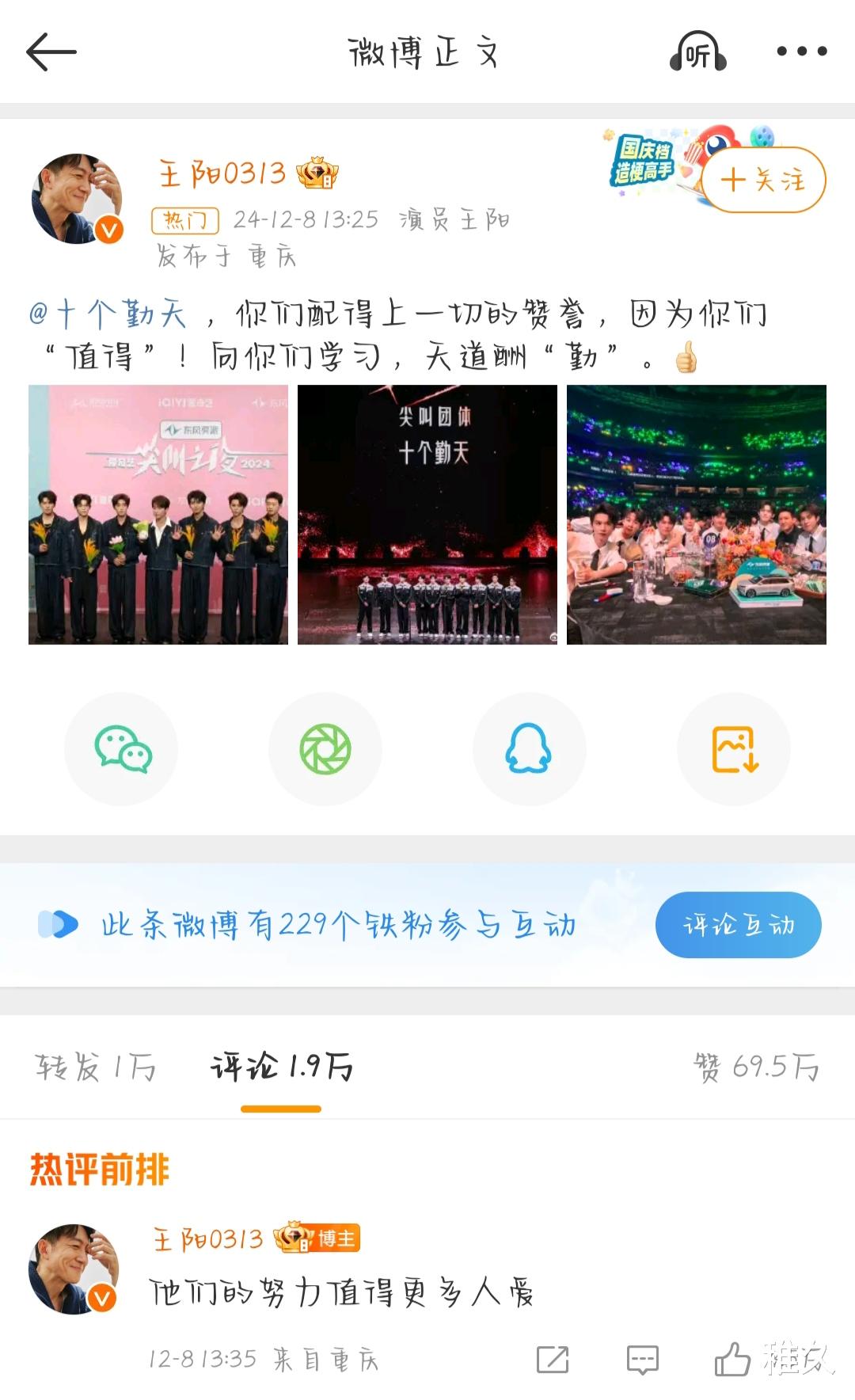
Task: Save the post as an image
Action: coord(734,749)
